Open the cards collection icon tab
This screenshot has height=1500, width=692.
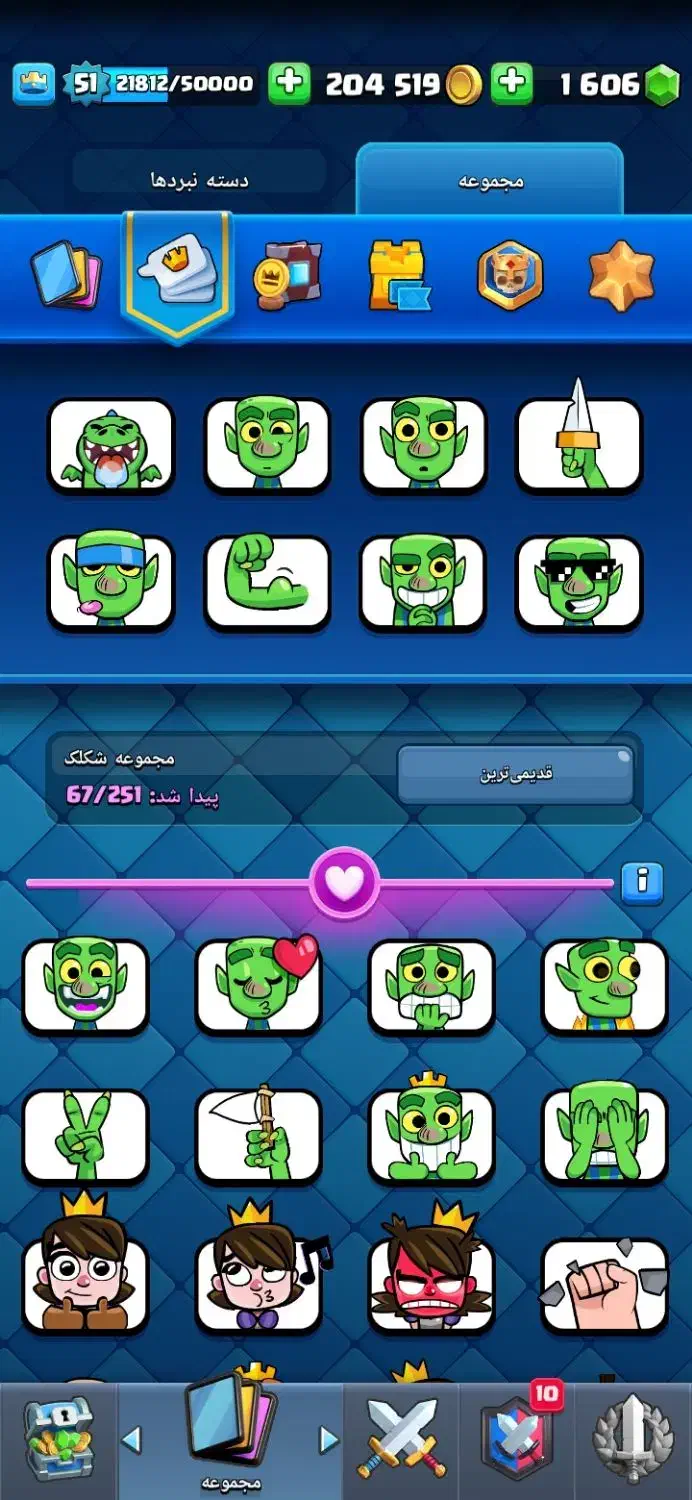[x=66, y=274]
